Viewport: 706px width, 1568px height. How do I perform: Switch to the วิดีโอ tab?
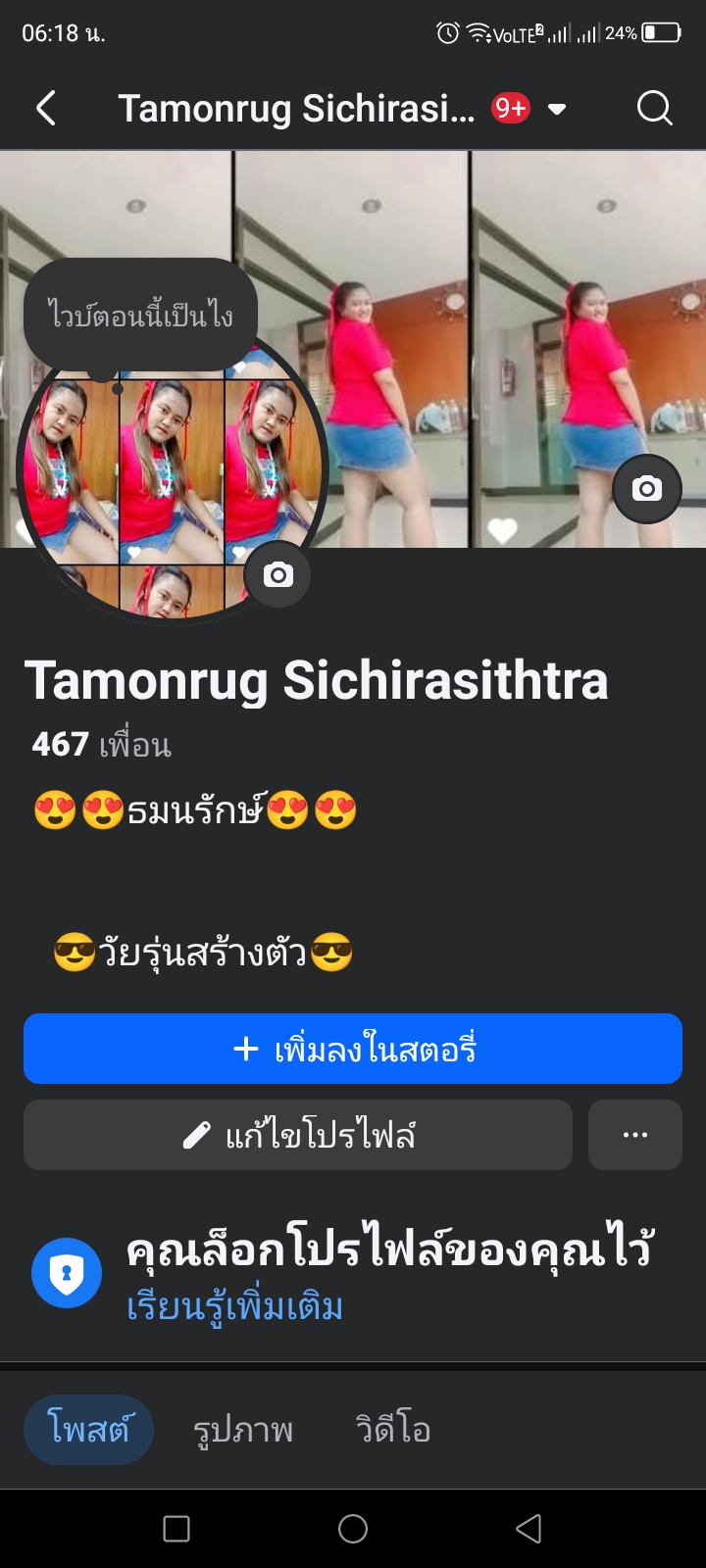click(x=393, y=1430)
